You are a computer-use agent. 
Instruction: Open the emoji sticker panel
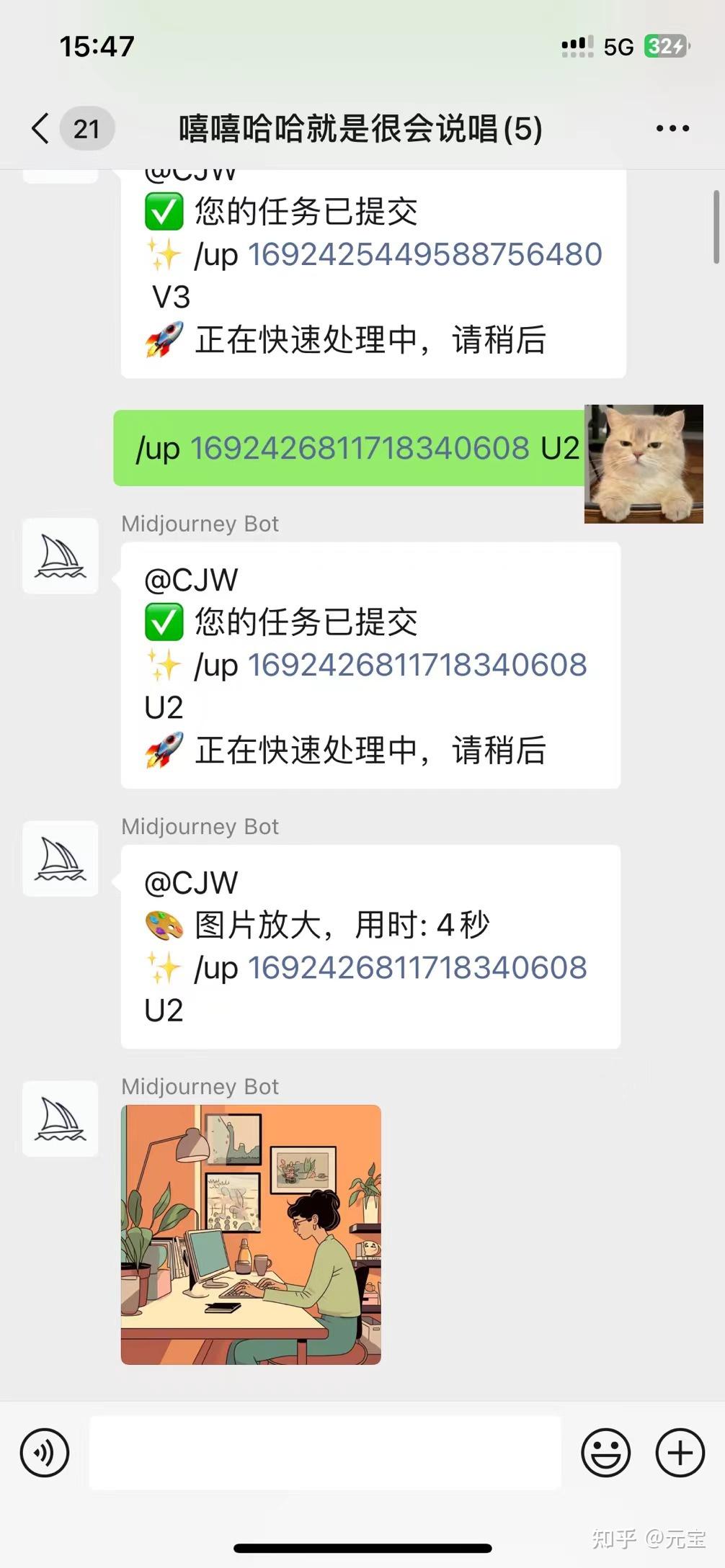click(x=605, y=1453)
